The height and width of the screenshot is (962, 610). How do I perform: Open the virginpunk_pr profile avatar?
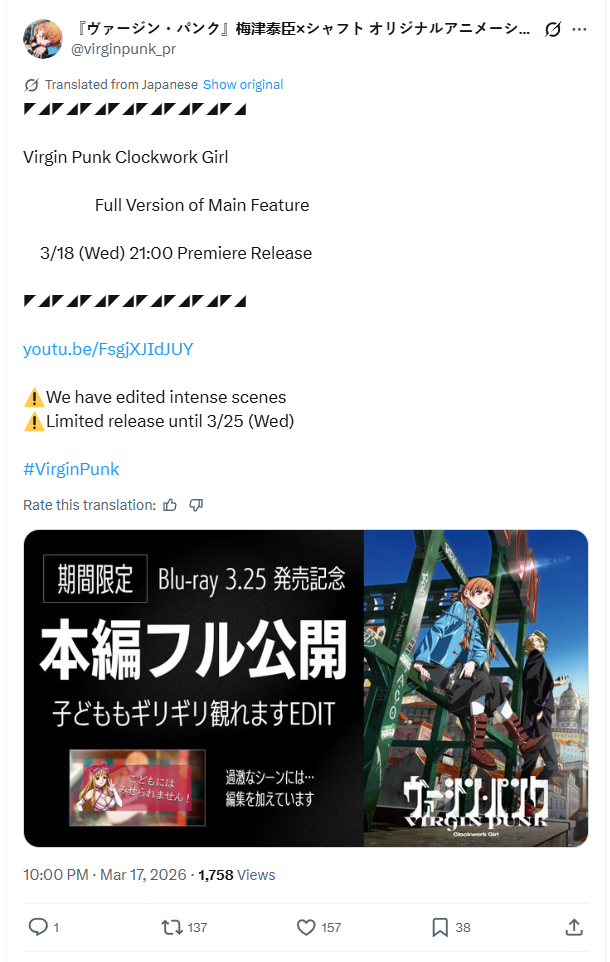click(42, 39)
